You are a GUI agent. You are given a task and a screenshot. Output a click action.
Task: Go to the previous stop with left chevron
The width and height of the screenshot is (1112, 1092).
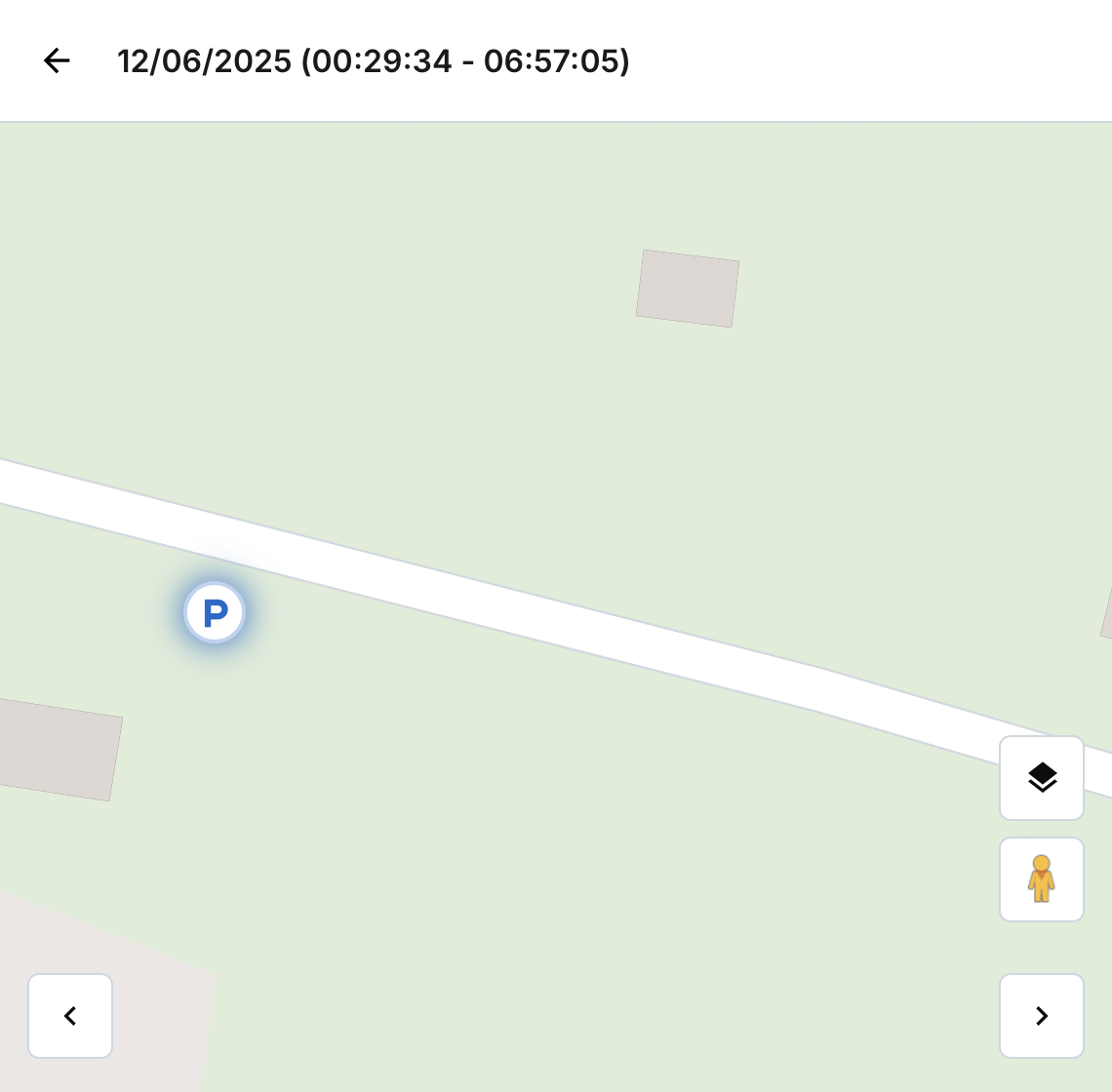tap(70, 1016)
